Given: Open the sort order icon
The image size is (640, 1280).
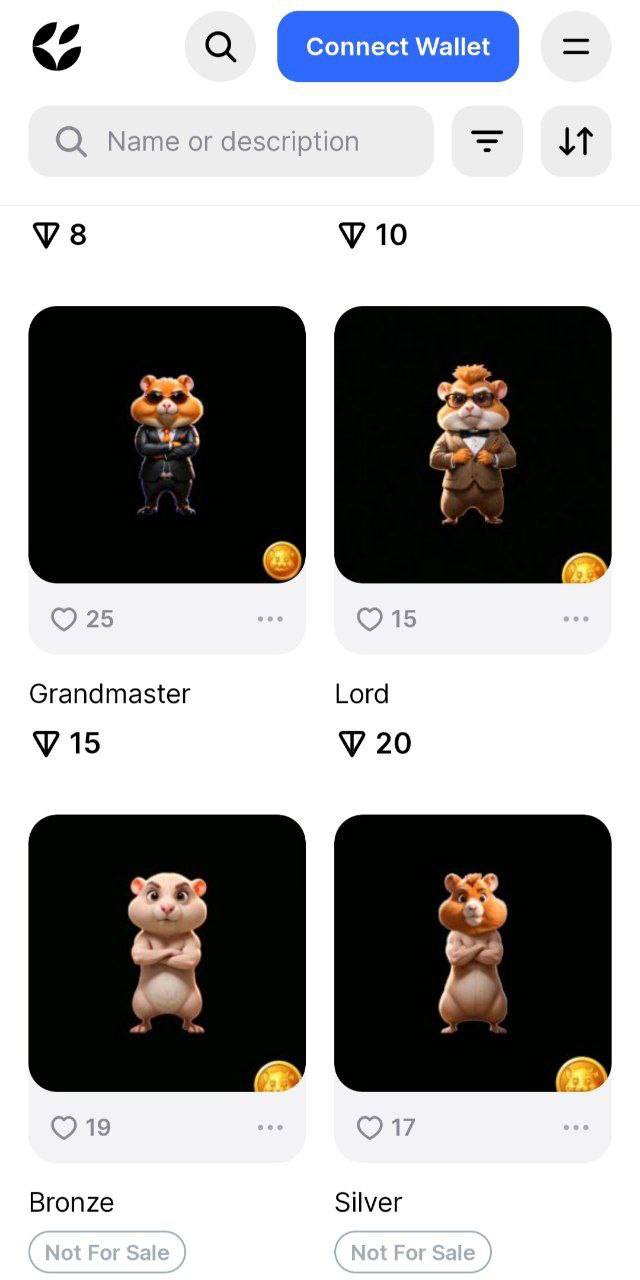Looking at the screenshot, I should tap(576, 141).
